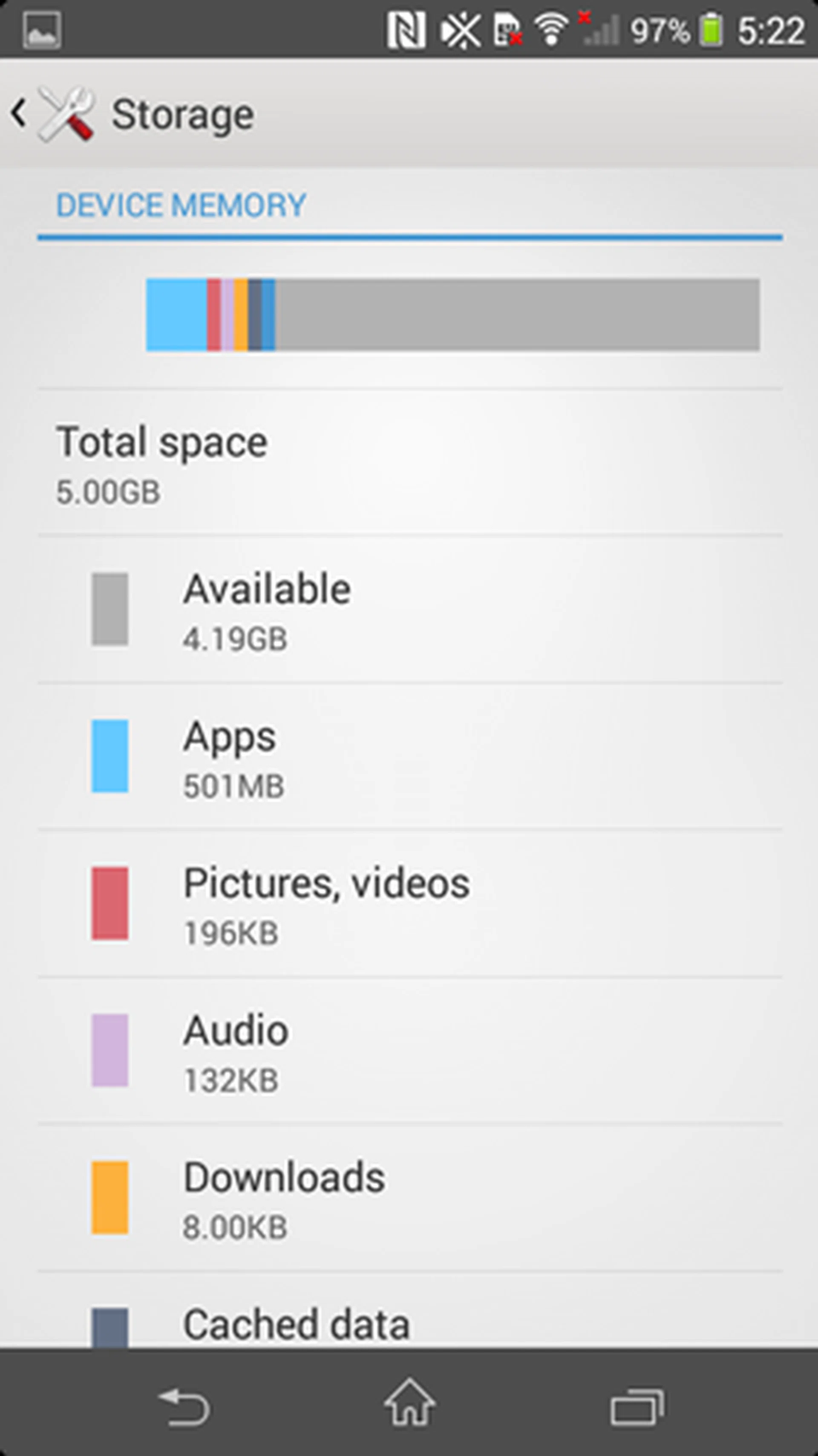This screenshot has height=1456, width=818.
Task: Select the Cached data row
Action: tap(409, 1325)
